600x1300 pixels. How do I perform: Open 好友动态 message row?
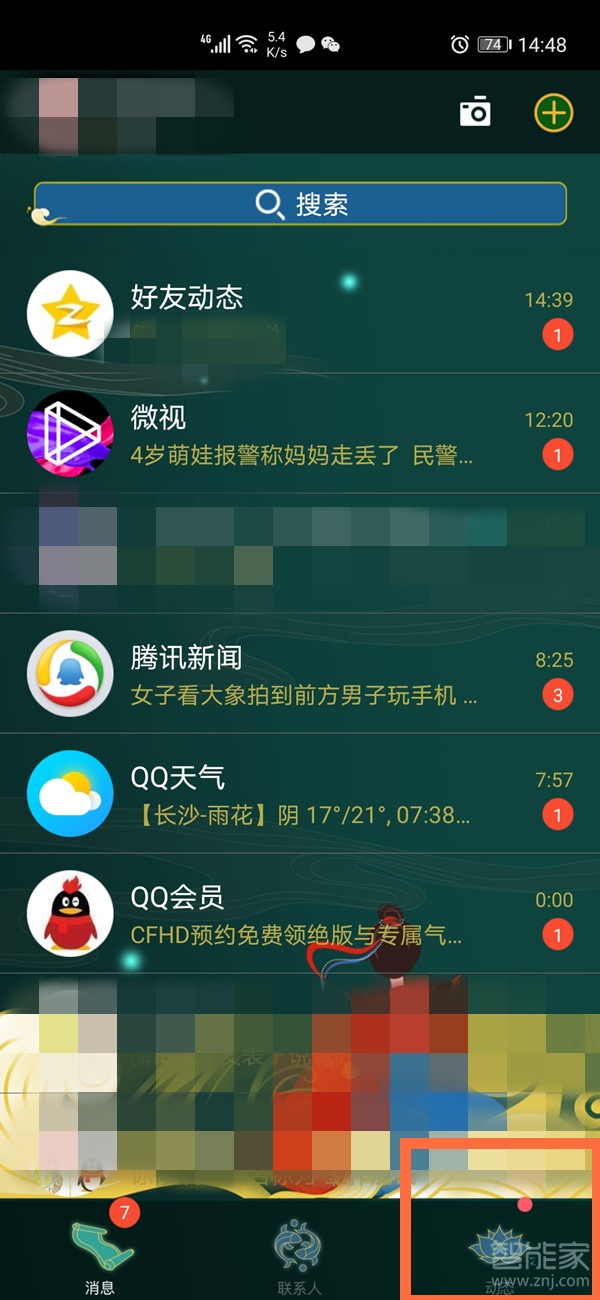click(x=300, y=313)
